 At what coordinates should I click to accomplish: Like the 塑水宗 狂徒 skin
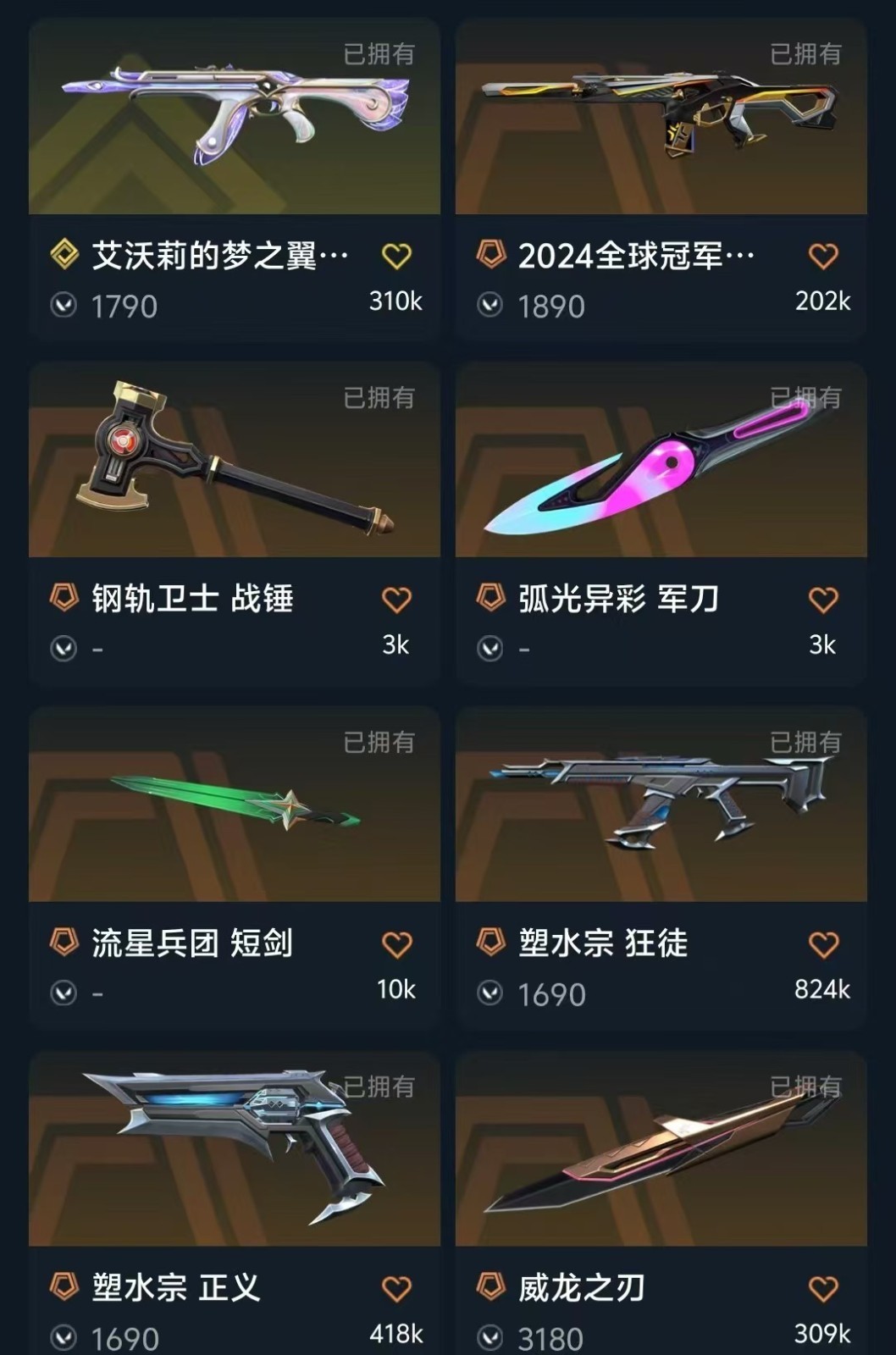tap(822, 945)
